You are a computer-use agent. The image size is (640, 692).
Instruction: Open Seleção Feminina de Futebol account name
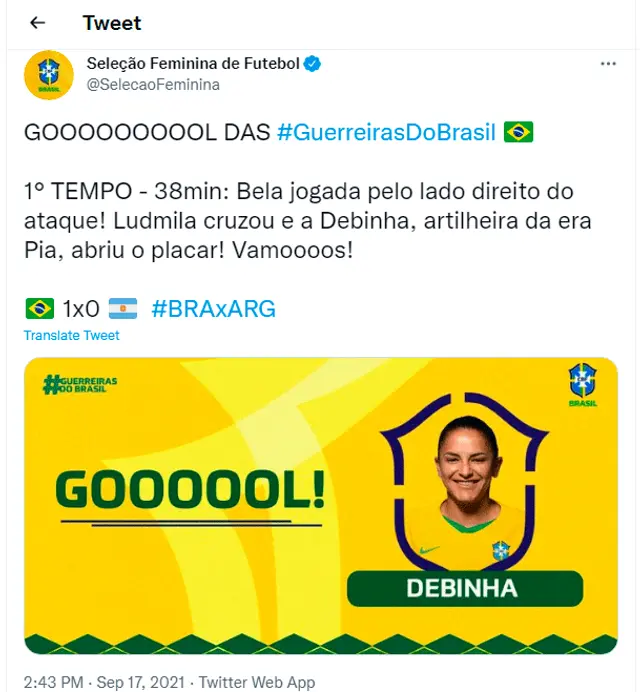[x=193, y=64]
